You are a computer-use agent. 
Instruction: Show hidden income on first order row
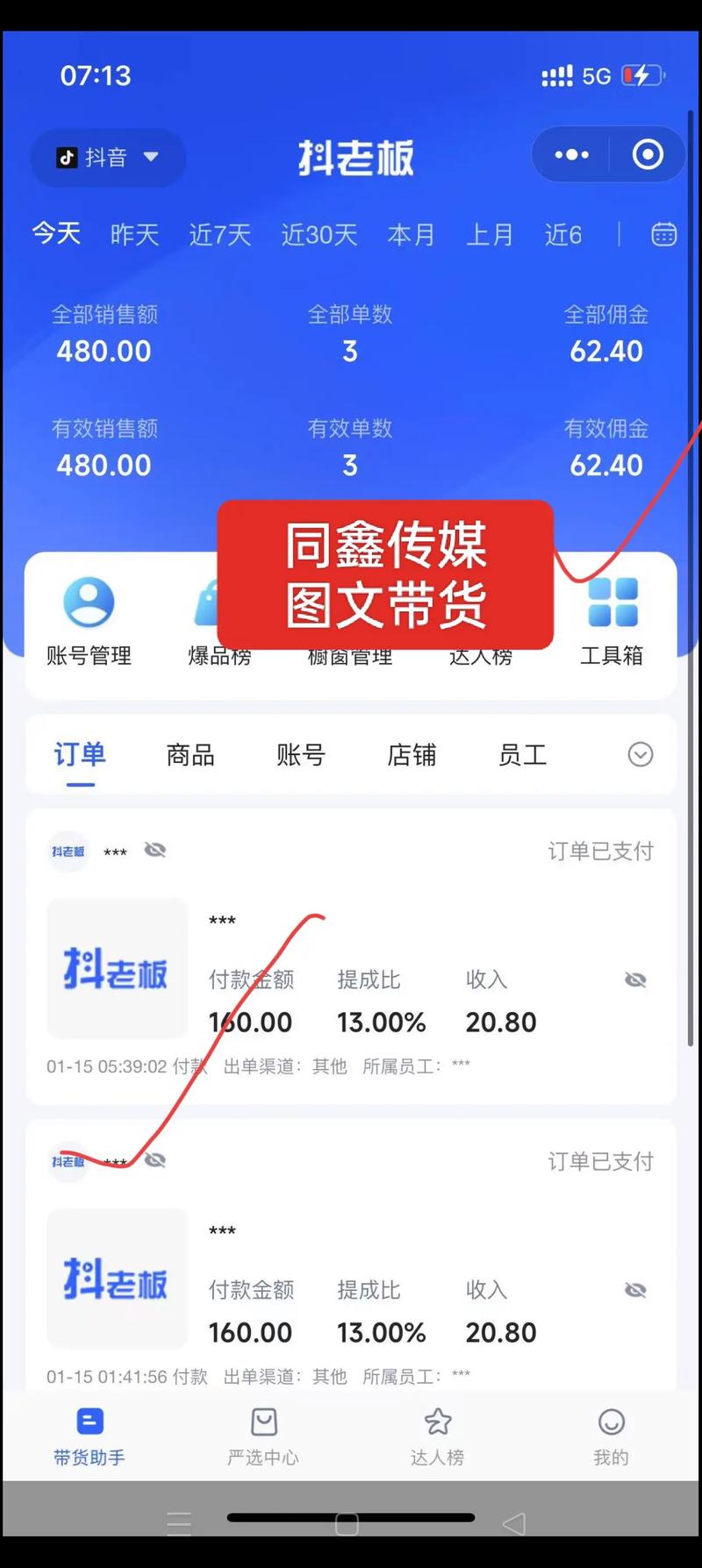(x=634, y=980)
